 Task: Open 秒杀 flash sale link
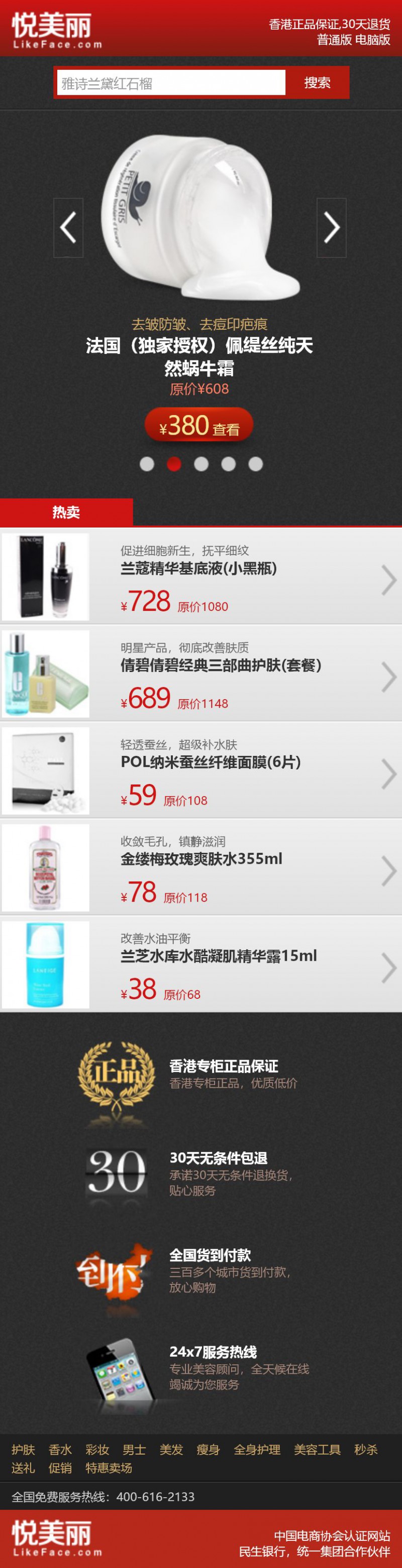tap(366, 1450)
